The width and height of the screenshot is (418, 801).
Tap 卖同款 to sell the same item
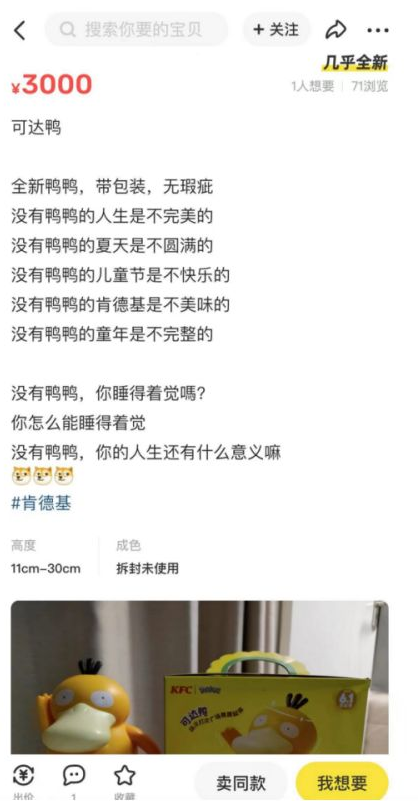pyautogui.click(x=241, y=783)
